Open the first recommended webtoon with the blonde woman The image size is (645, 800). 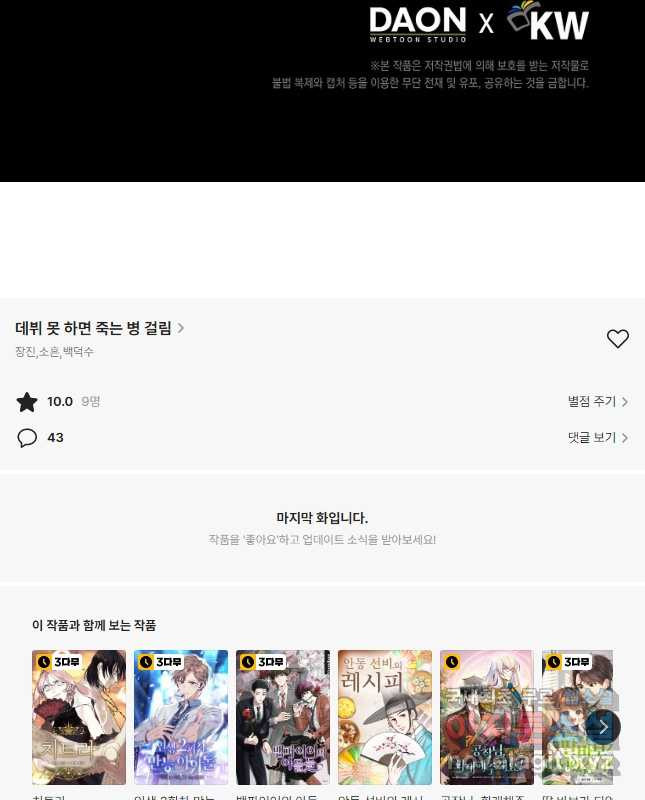click(79, 717)
